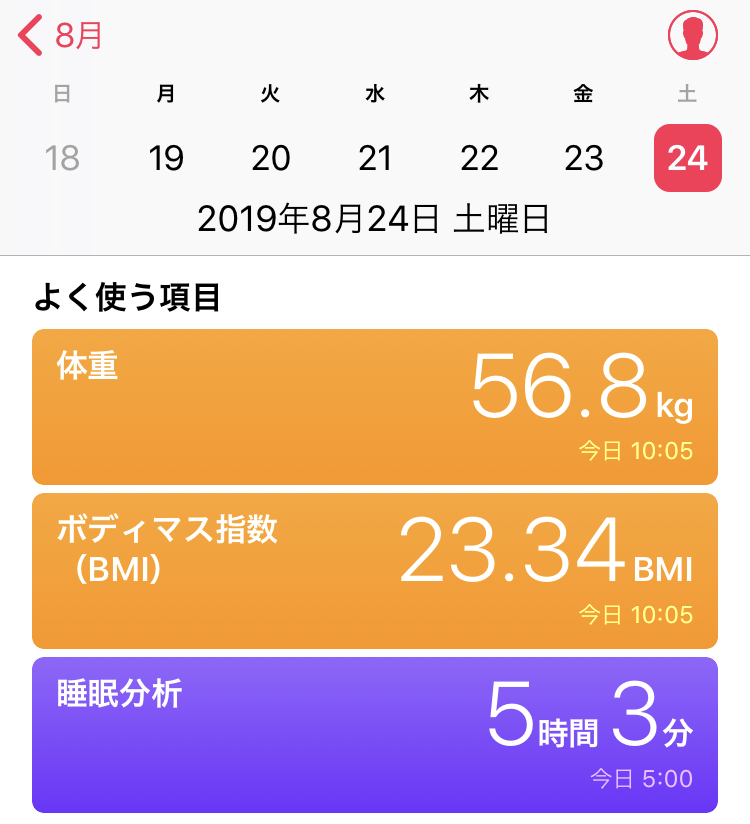Select Friday the 23rd
750x824 pixels.
(x=584, y=158)
